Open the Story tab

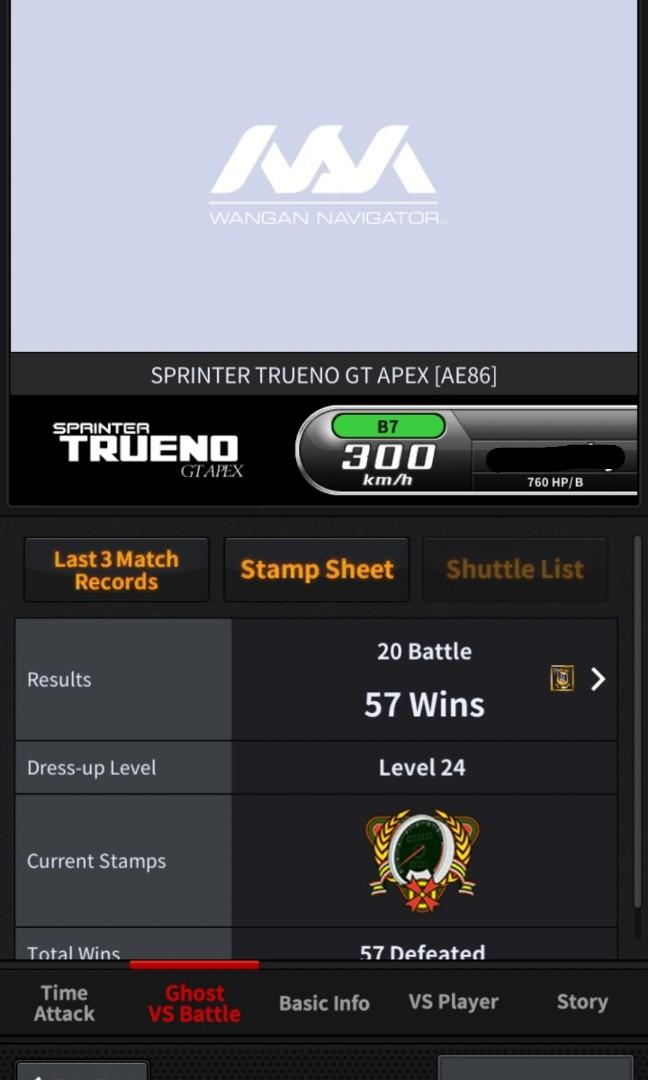click(x=582, y=1002)
